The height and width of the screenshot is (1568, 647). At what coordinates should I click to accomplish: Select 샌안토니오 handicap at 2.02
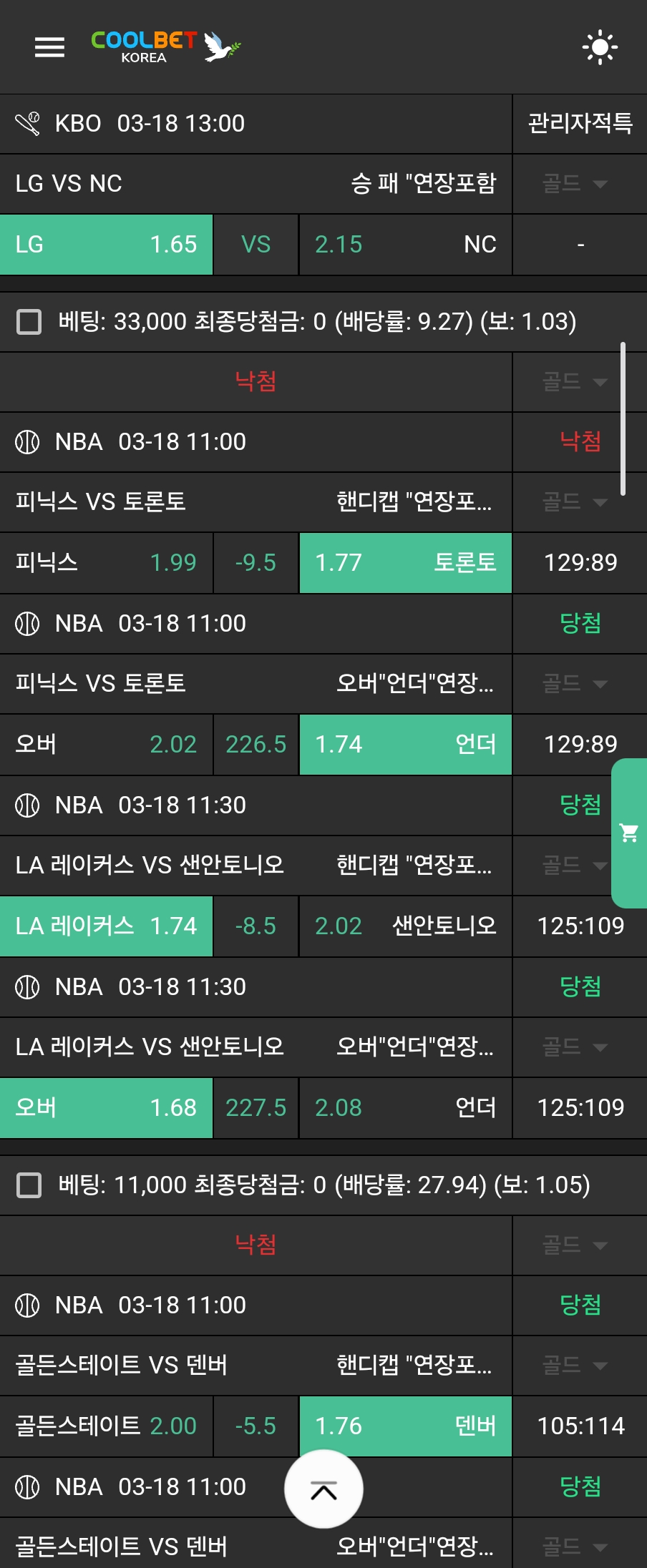coord(405,926)
